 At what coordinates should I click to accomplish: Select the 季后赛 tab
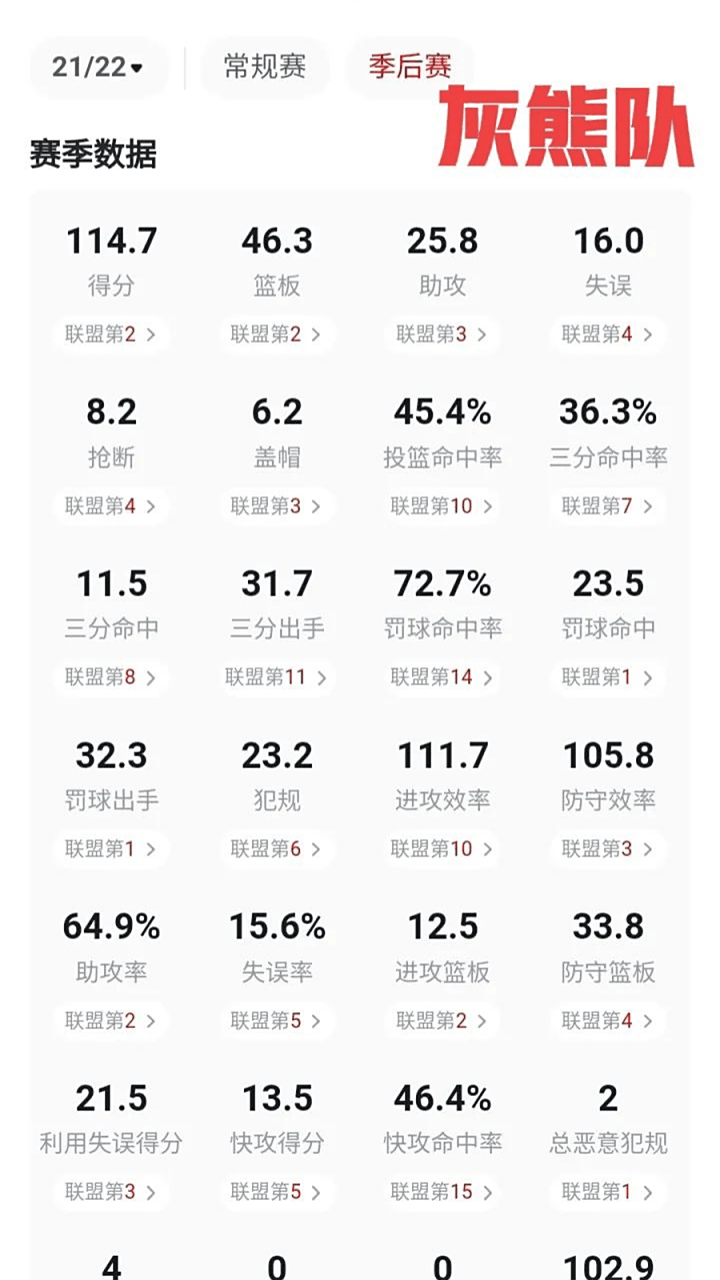tap(409, 67)
